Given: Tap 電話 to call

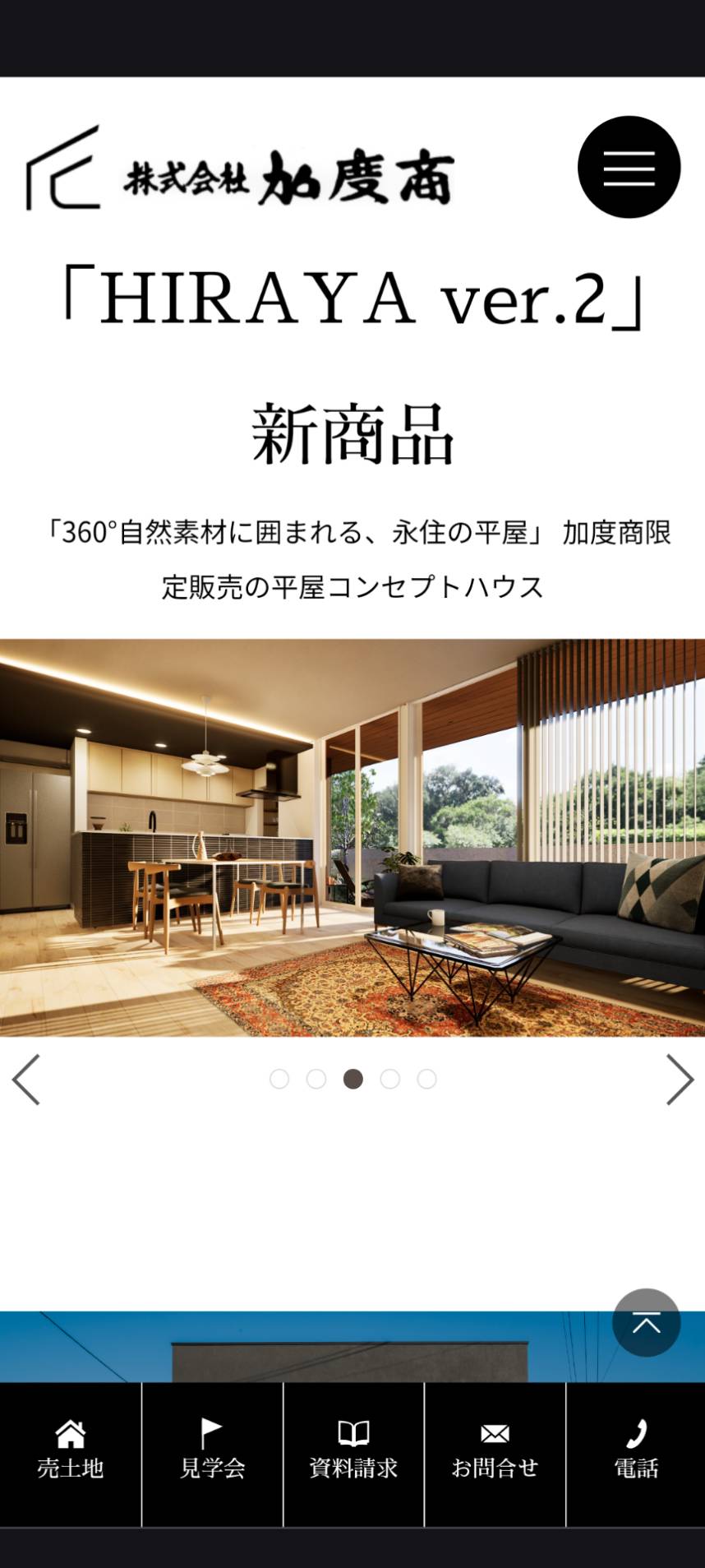Looking at the screenshot, I should pos(636,1454).
